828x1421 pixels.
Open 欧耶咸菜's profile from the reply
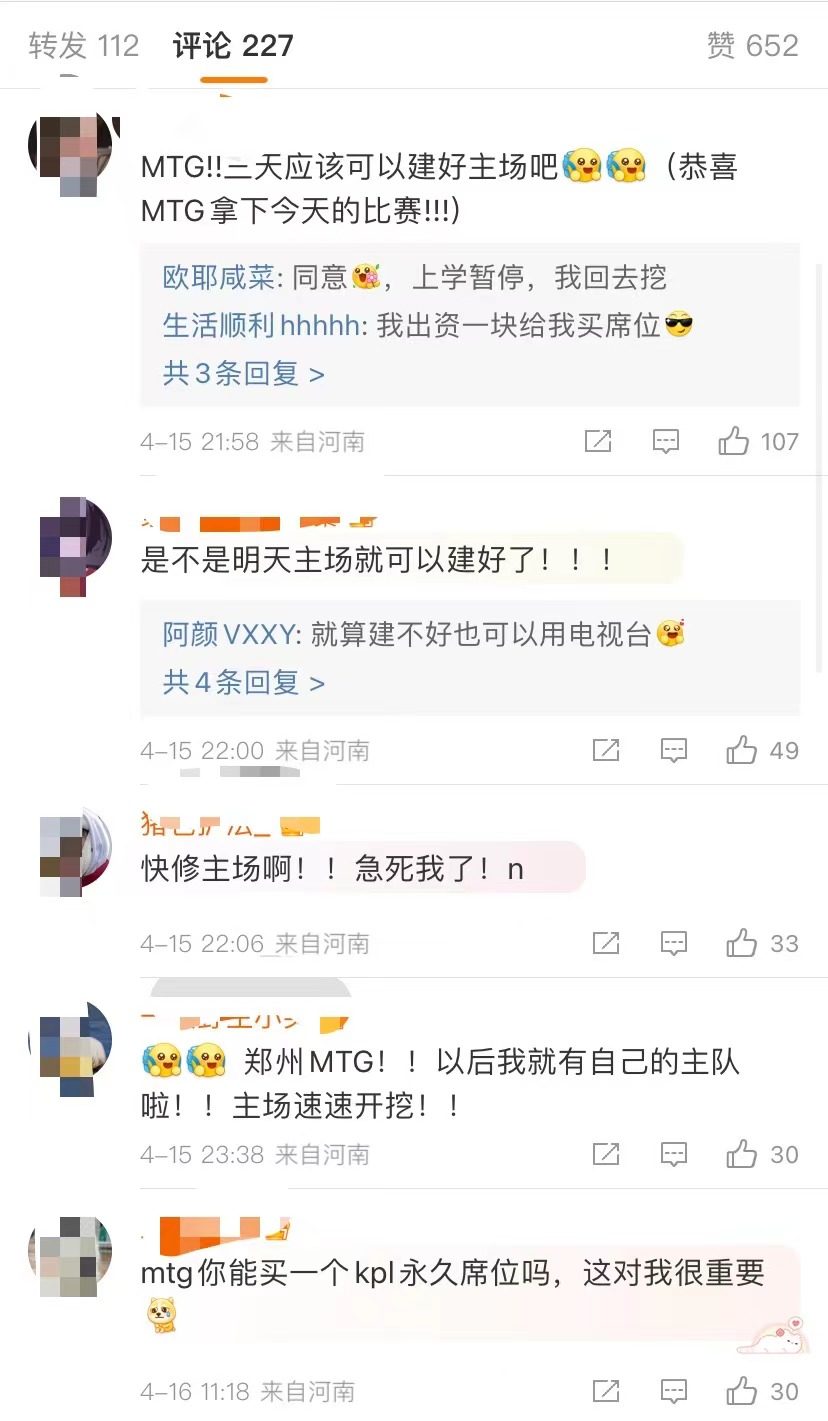(219, 278)
